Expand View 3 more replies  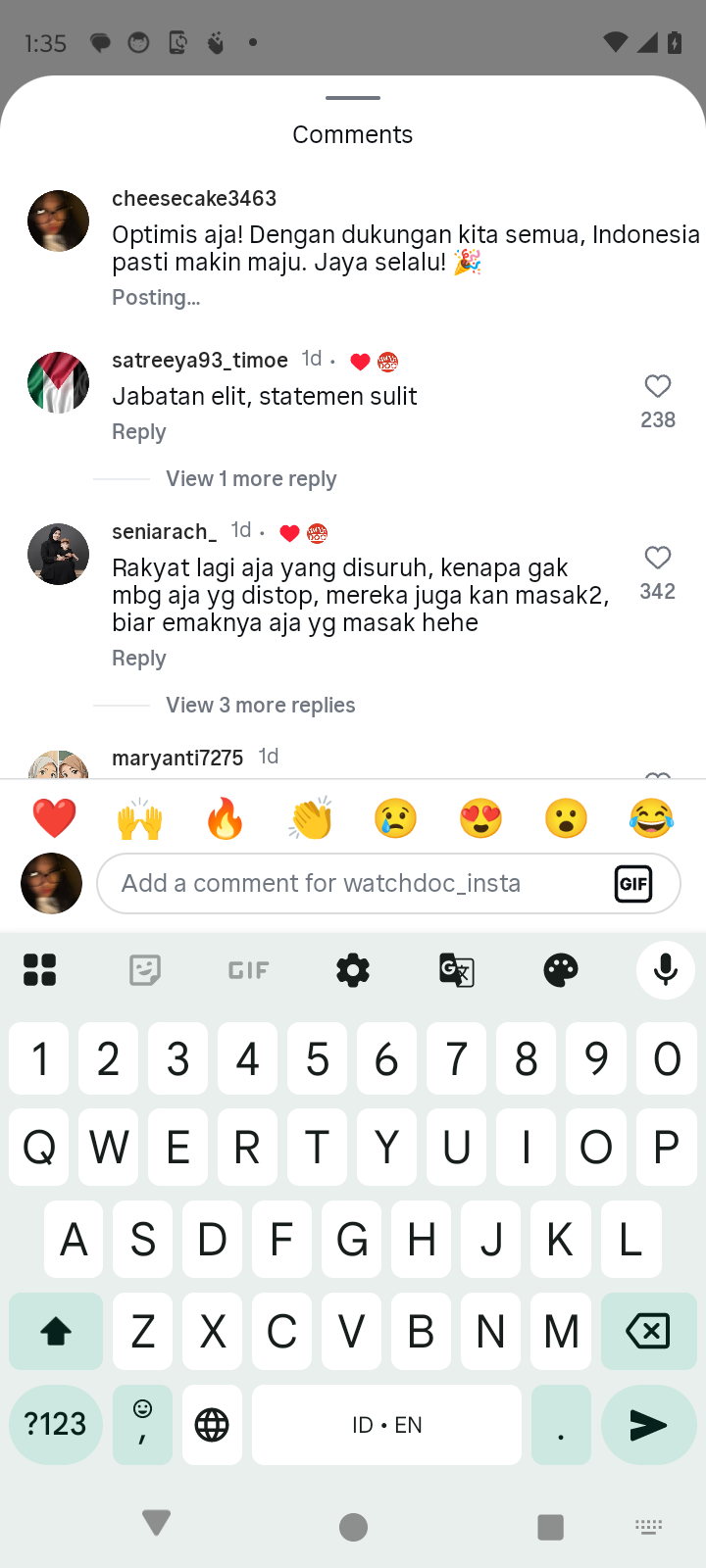point(260,706)
